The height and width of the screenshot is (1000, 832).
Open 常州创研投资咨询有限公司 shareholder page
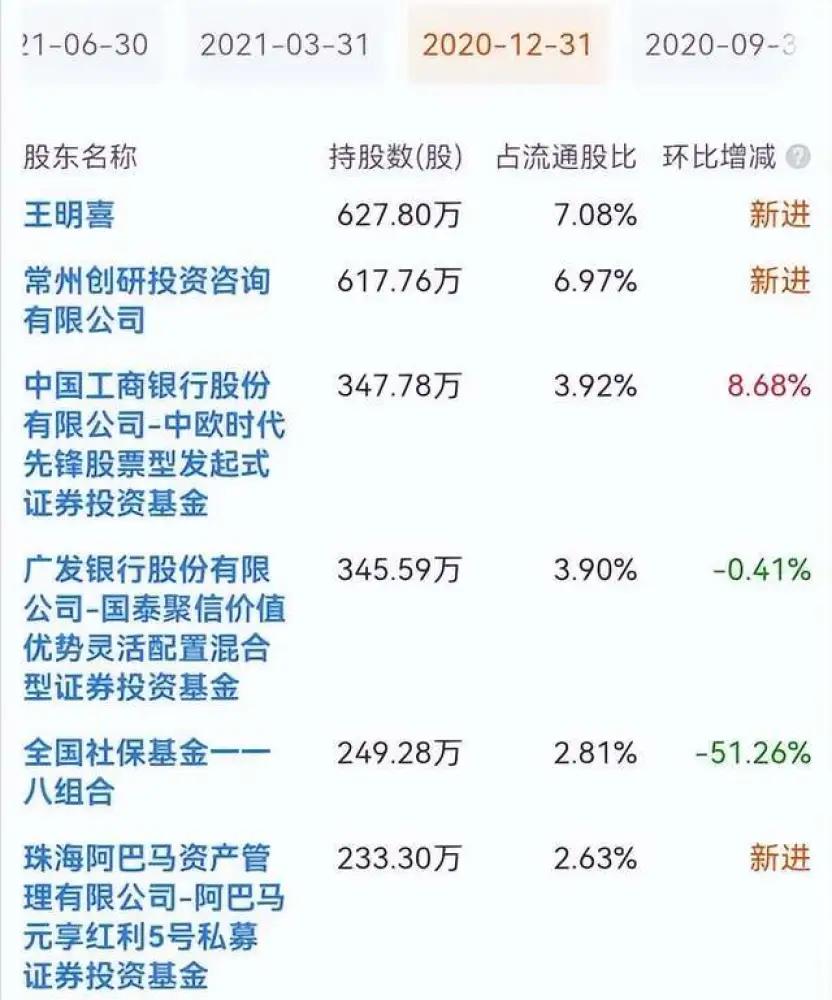pos(147,301)
